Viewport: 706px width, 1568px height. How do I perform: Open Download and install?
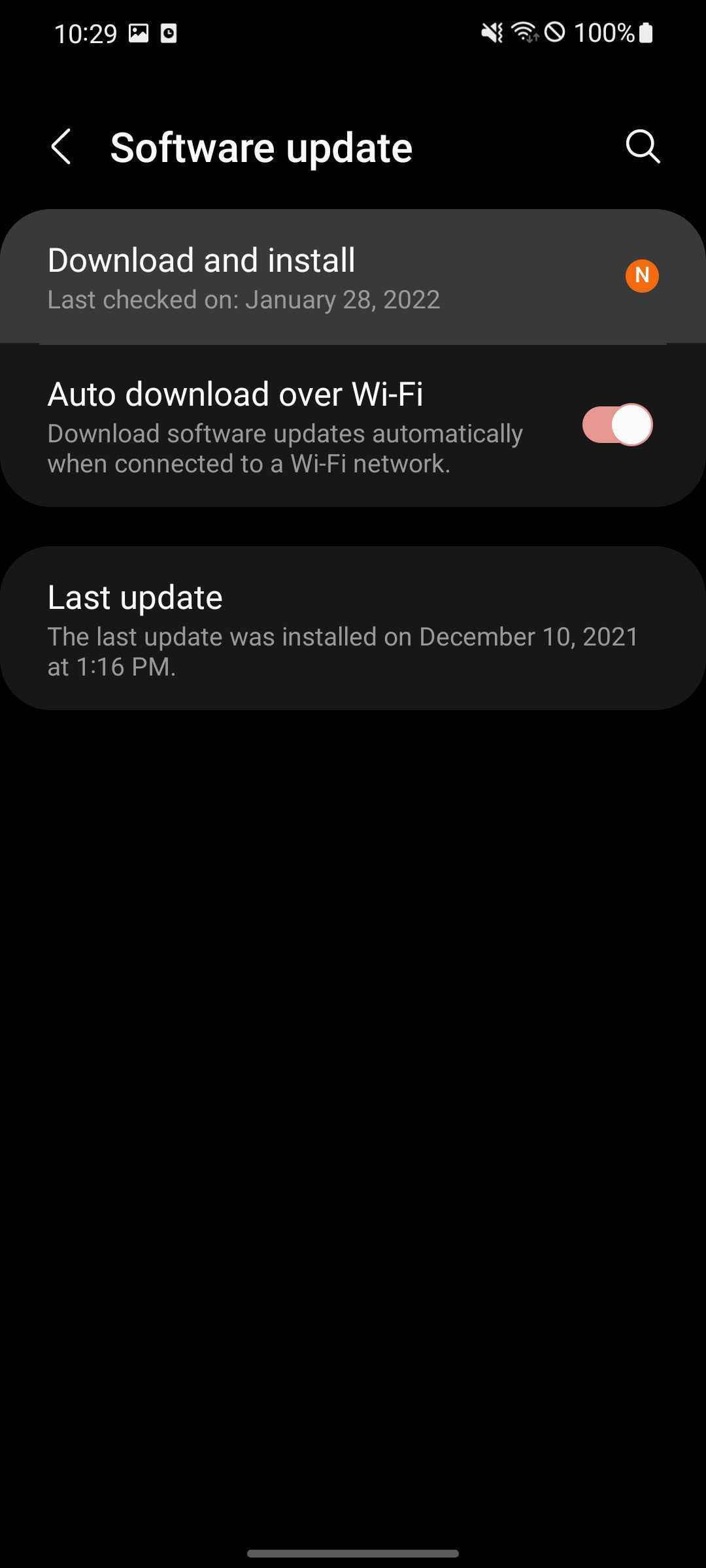tap(261, 274)
